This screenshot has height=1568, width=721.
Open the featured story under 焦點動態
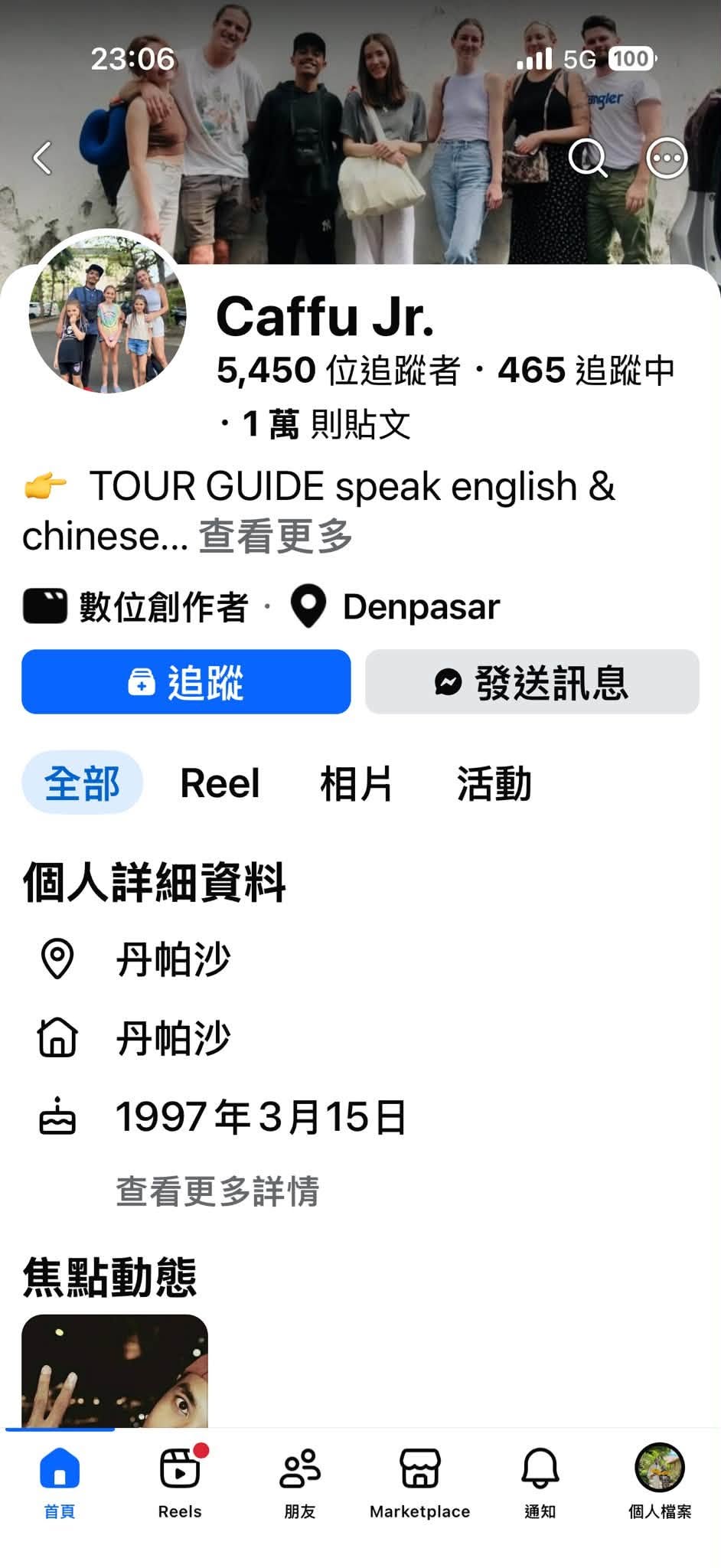tap(115, 1370)
